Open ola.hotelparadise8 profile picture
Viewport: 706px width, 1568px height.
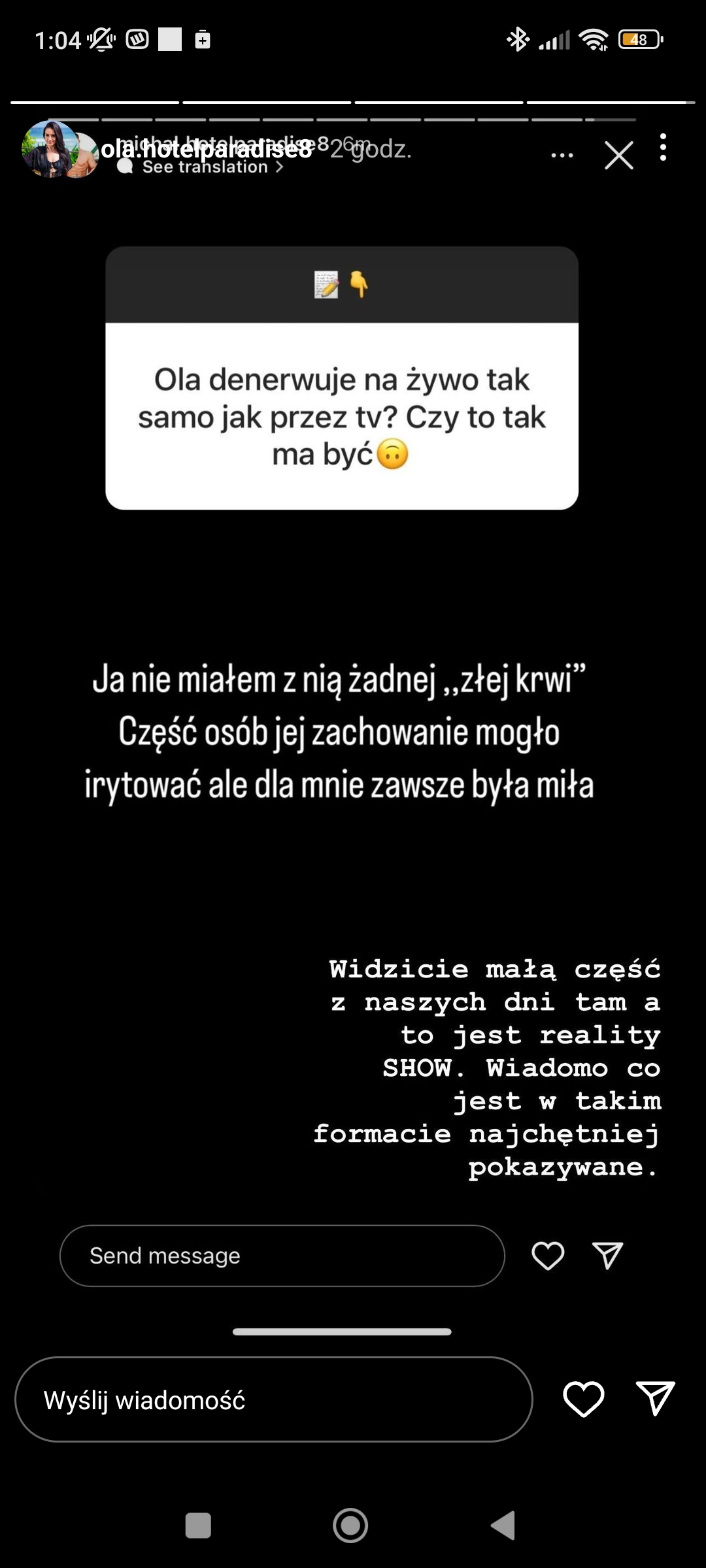(50, 149)
